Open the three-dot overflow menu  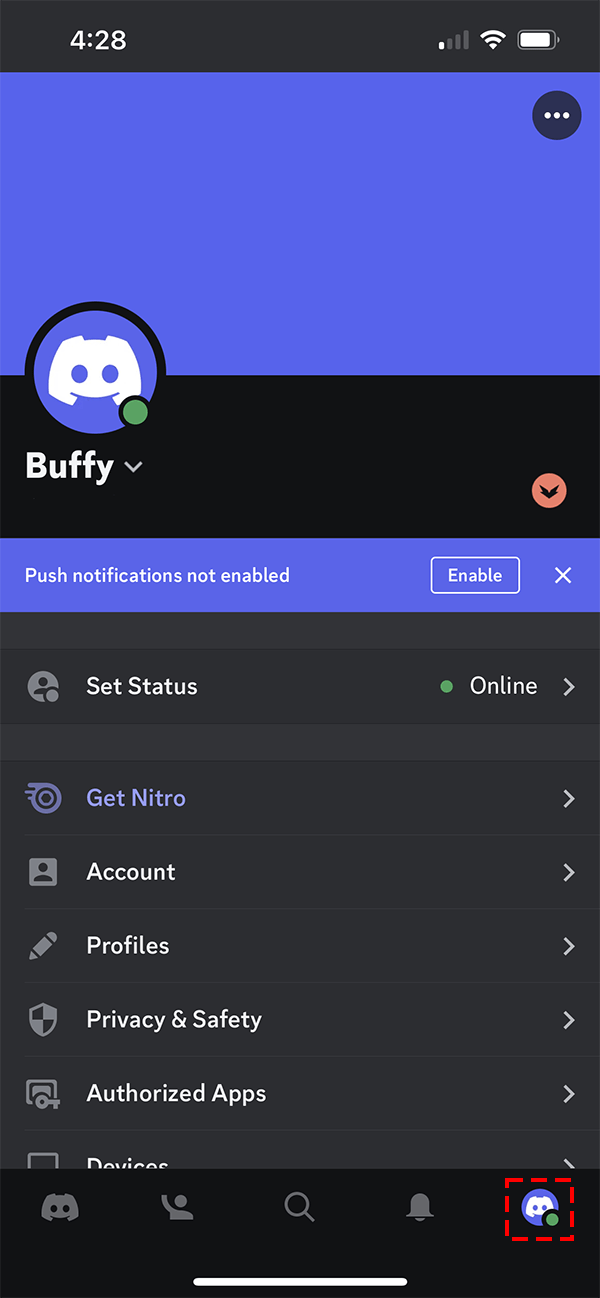pyautogui.click(x=556, y=116)
